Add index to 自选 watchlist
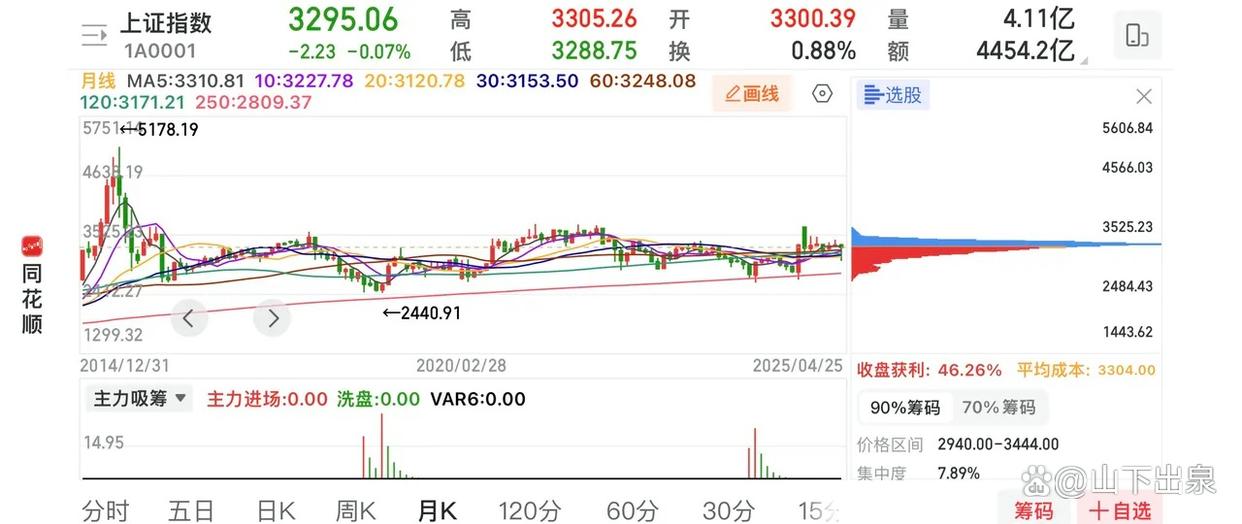Image resolution: width=1242 pixels, height=524 pixels. pyautogui.click(x=1120, y=511)
